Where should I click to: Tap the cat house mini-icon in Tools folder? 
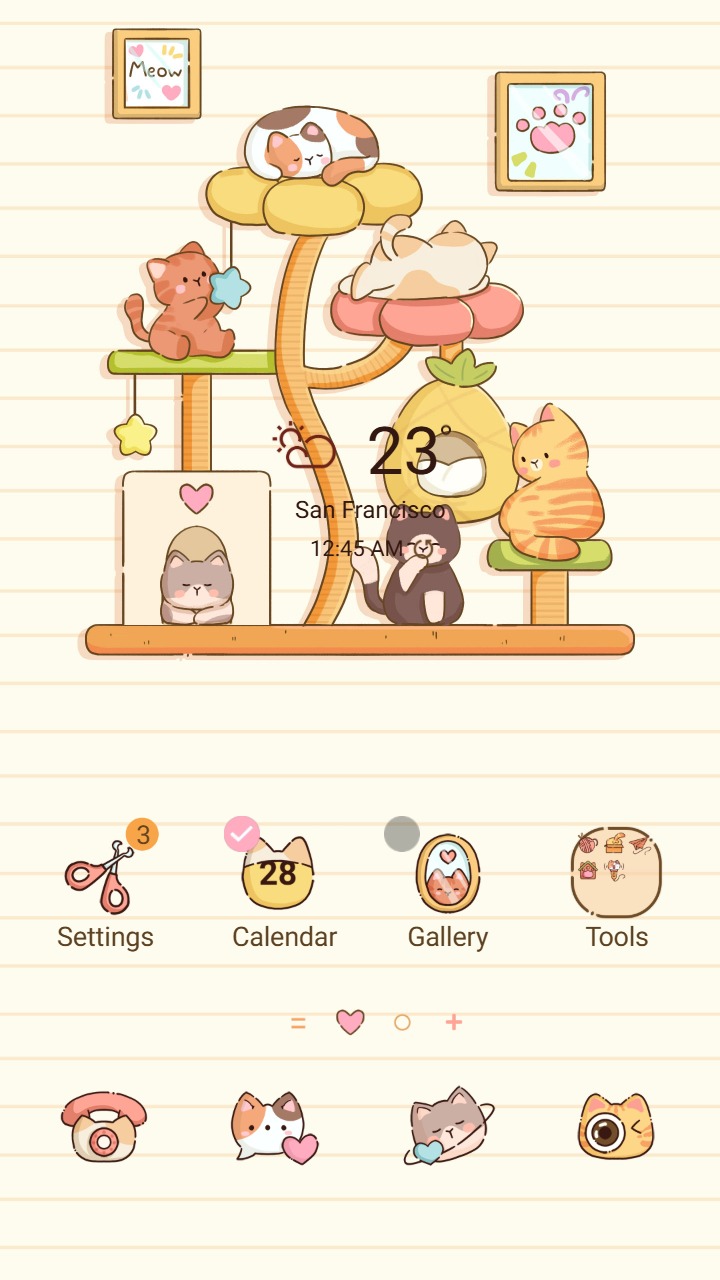click(x=587, y=870)
